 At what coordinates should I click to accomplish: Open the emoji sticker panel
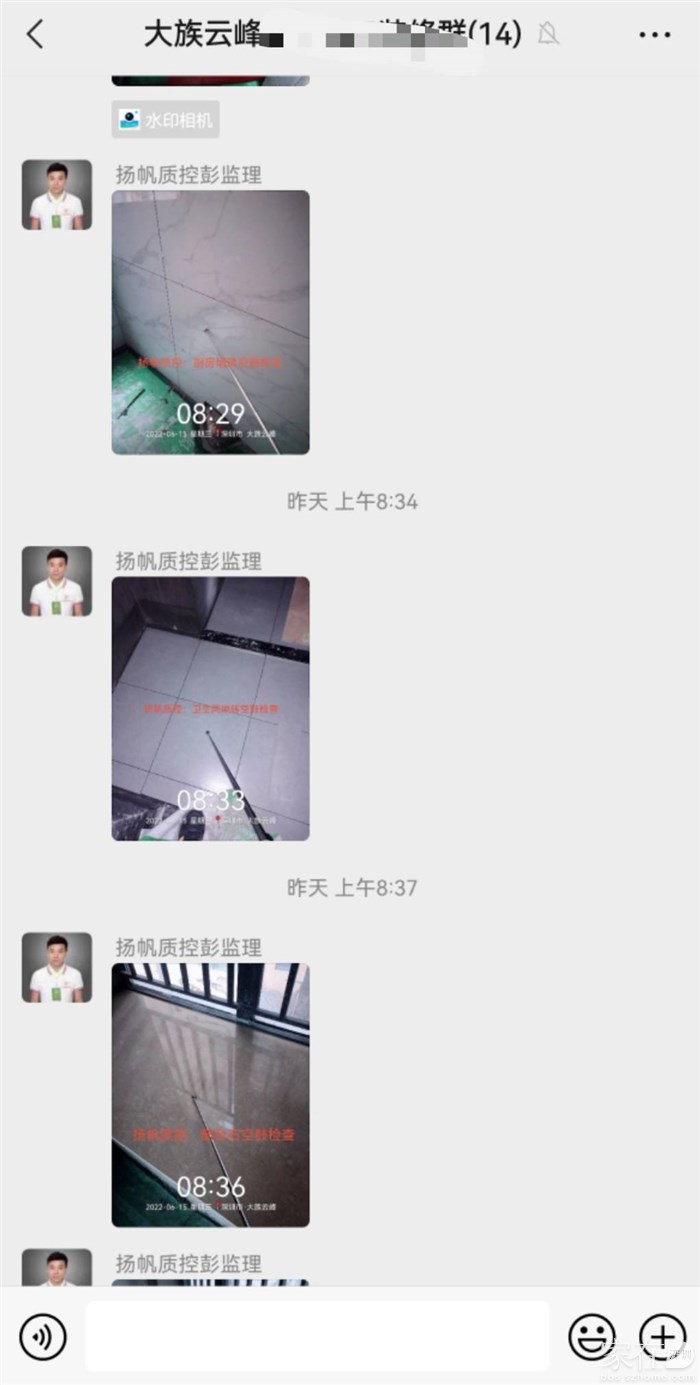(592, 1336)
